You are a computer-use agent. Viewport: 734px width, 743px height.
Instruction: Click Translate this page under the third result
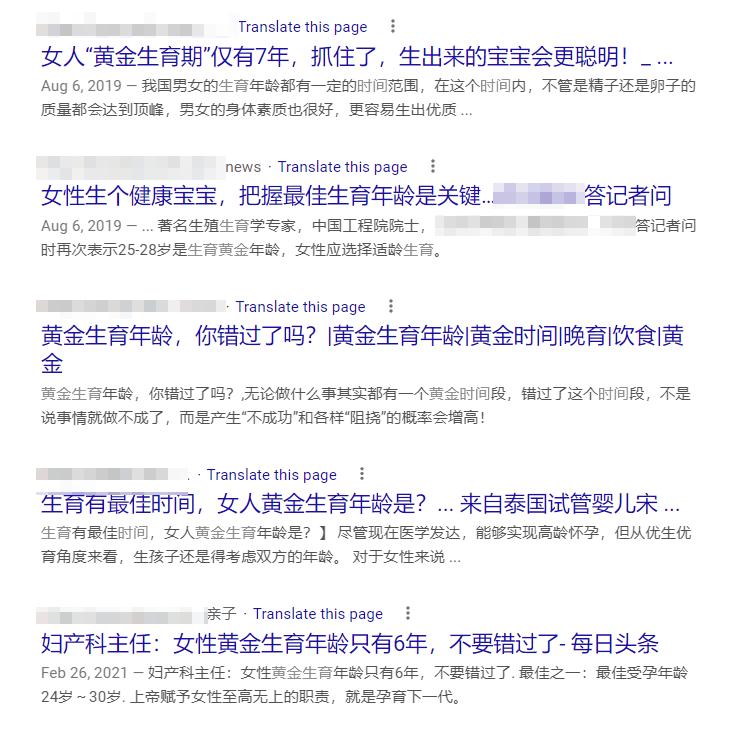[300, 306]
